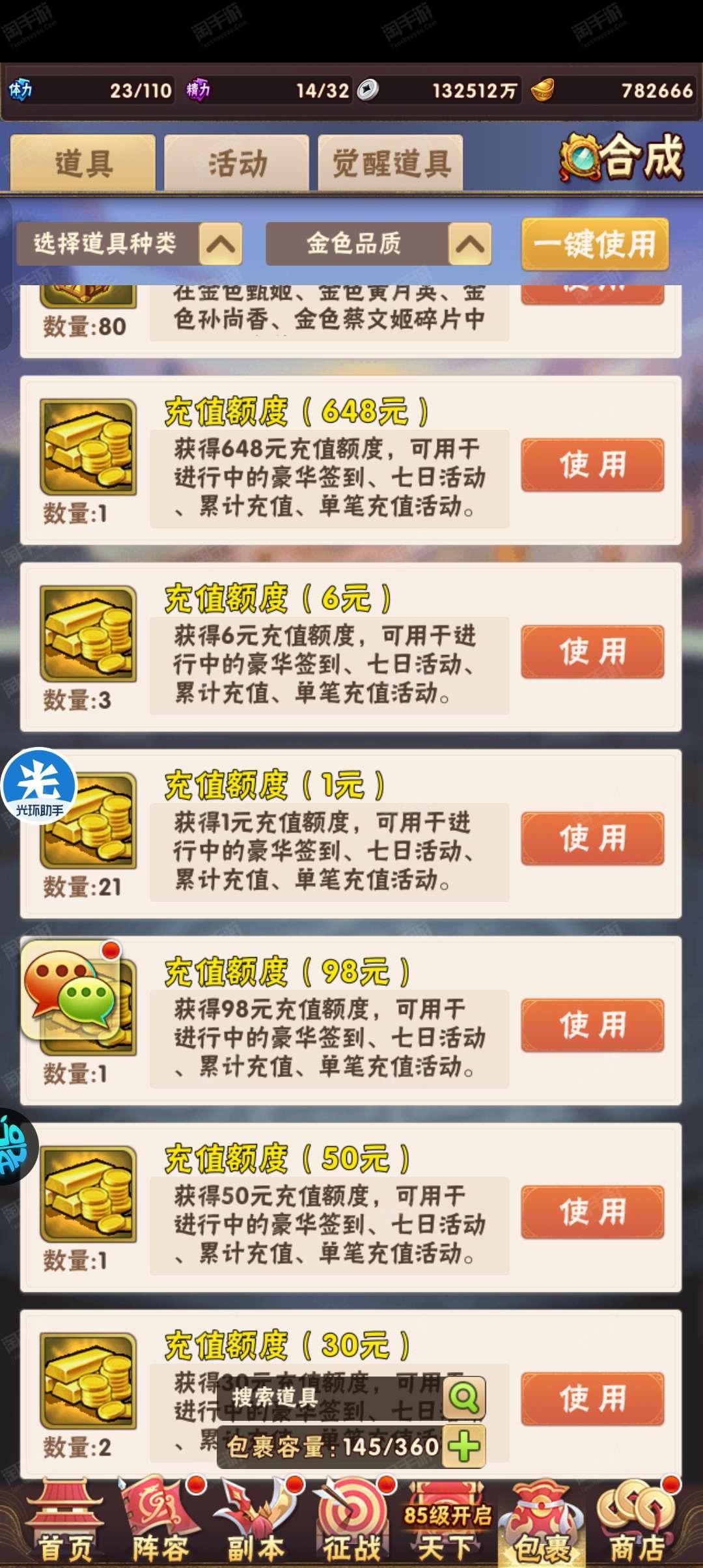The width and height of the screenshot is (703, 1568).
Task: Use the 充值额度 (50元) item
Action: coord(592,1212)
